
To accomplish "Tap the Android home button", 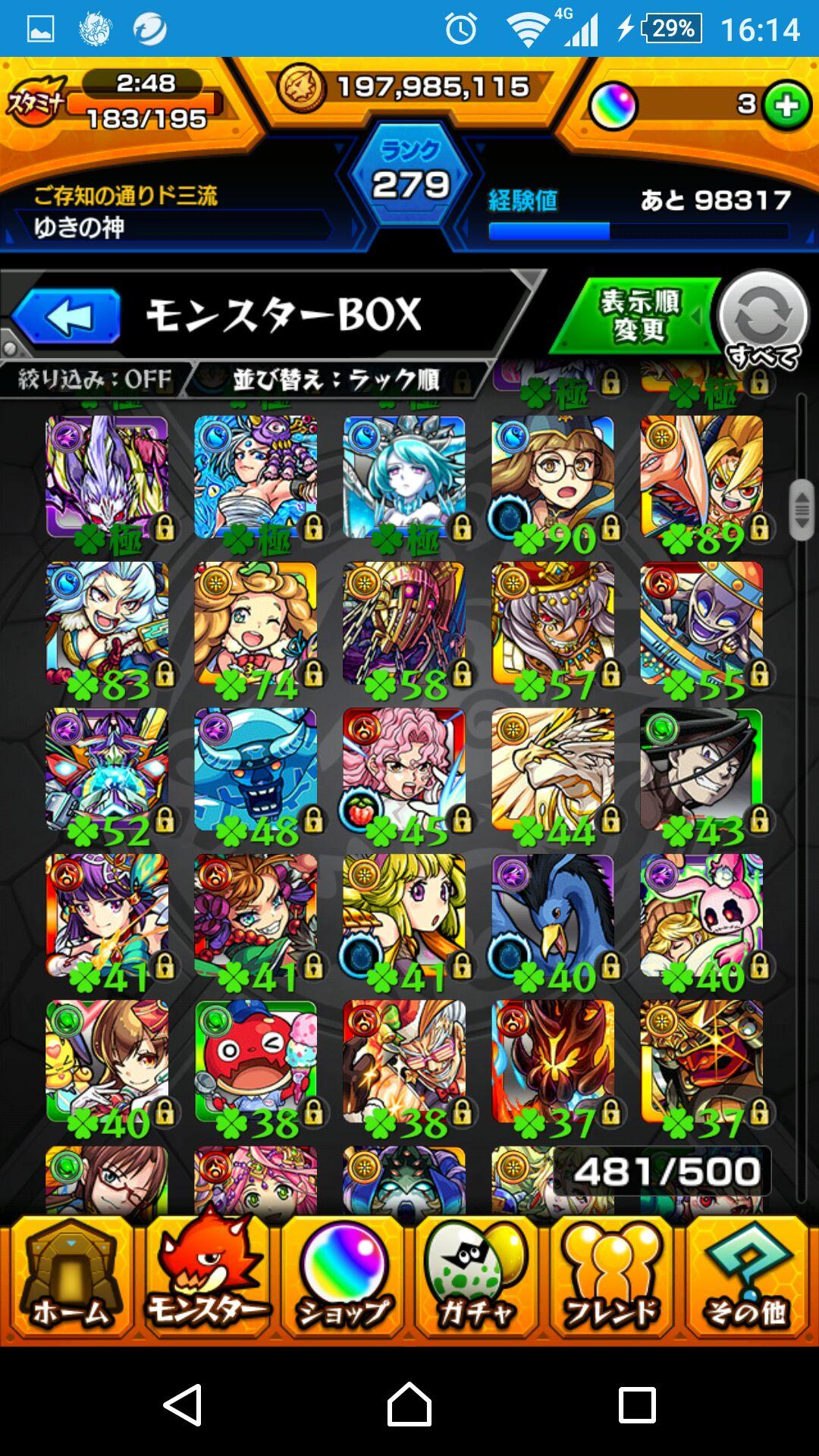I will click(x=409, y=1405).
